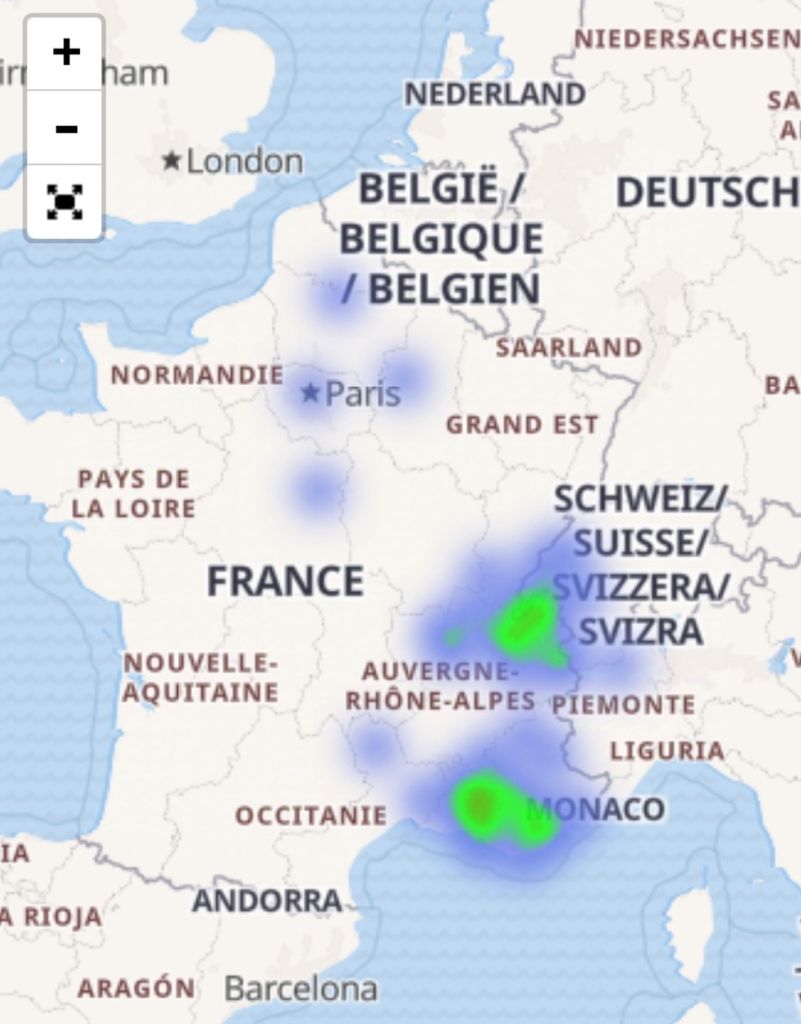Toggle fullscreen map view
Image resolution: width=801 pixels, height=1024 pixels.
coord(65,202)
